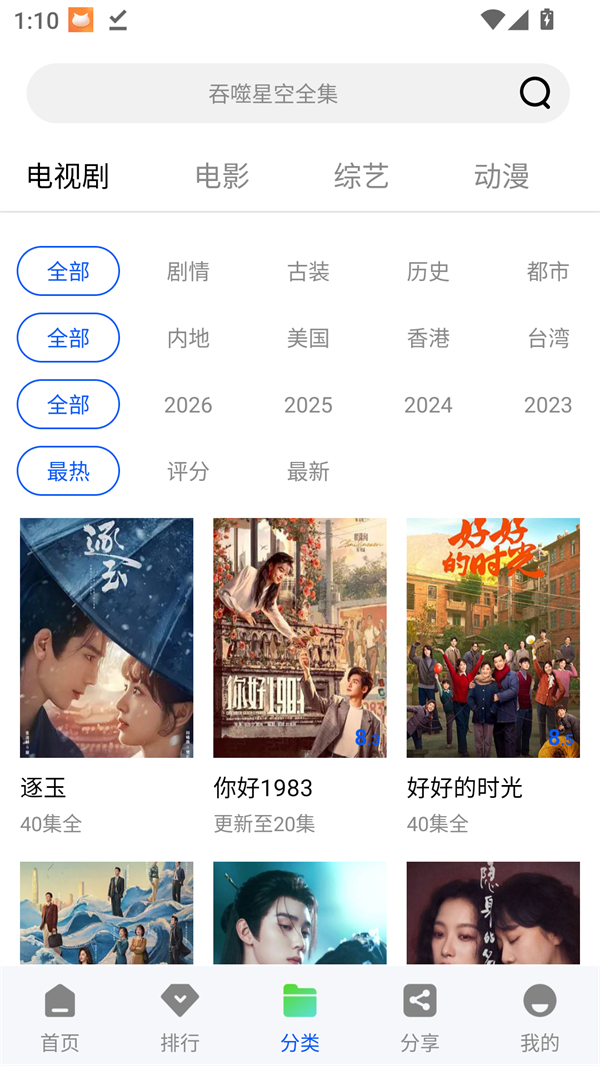Viewport: 600px width, 1066px height.
Task: Open the search box showing 吞噬星空全集
Action: [x=273, y=94]
